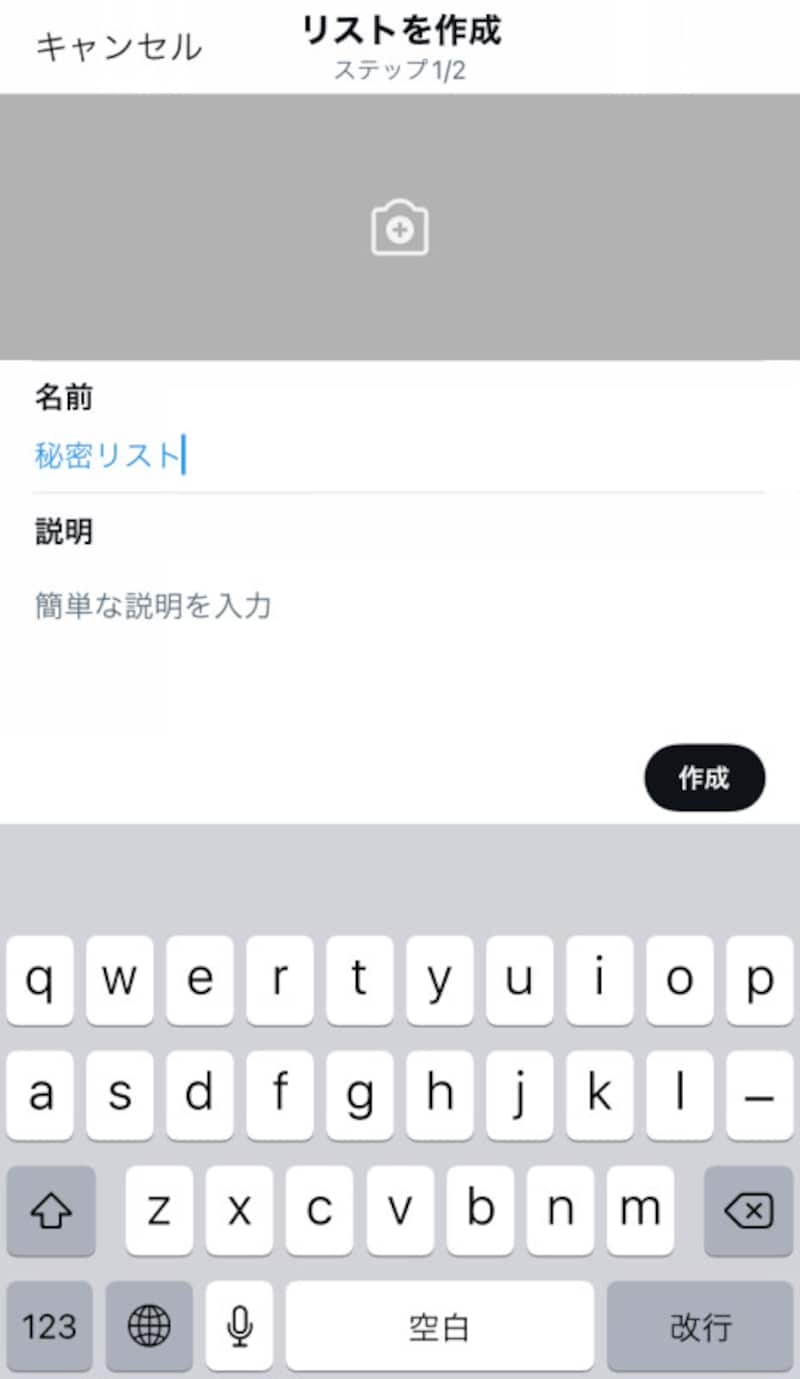Viewport: 800px width, 1379px height.
Task: Tap 作成 to create the list
Action: tap(704, 777)
